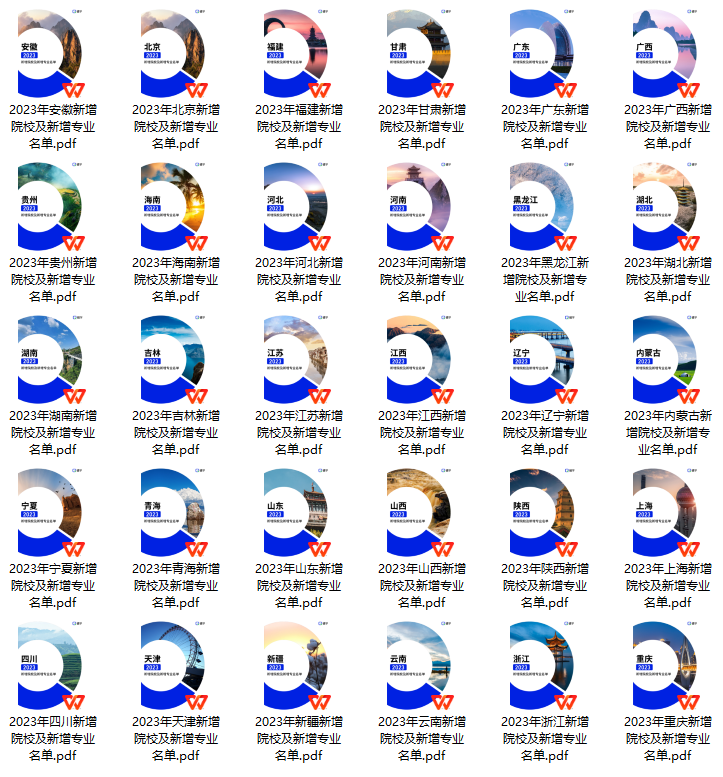Select the 2023年福建 PDF document
The height and width of the screenshot is (777, 723).
[x=298, y=54]
